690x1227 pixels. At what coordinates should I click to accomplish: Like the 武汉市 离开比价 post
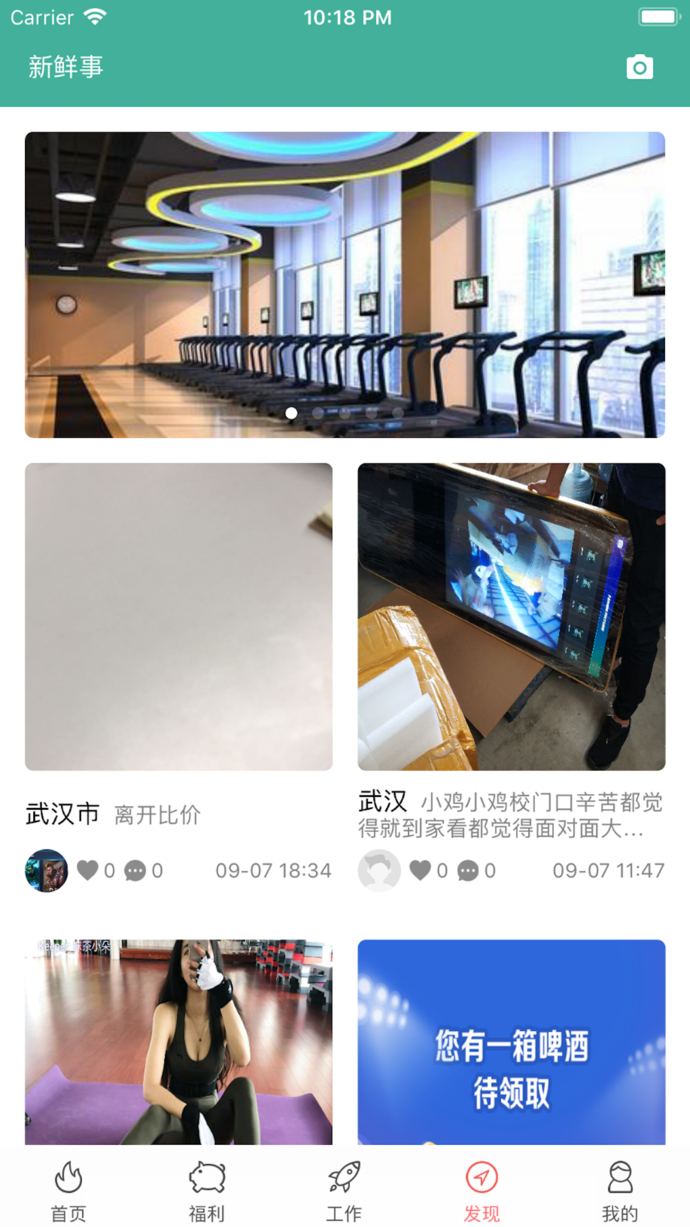pos(88,870)
